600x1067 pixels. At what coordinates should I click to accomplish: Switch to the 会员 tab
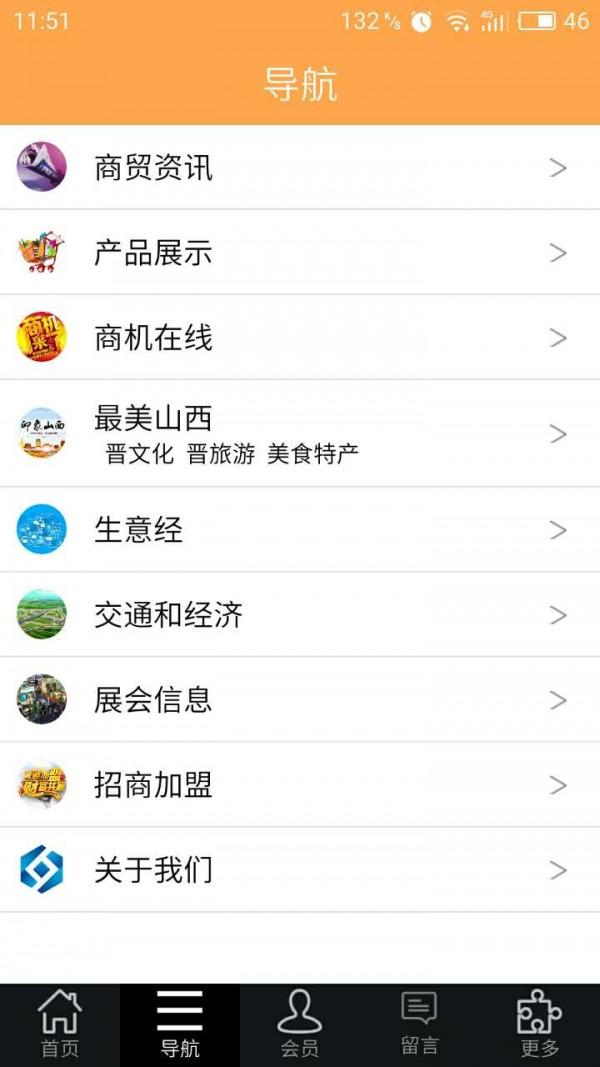pyautogui.click(x=300, y=1025)
